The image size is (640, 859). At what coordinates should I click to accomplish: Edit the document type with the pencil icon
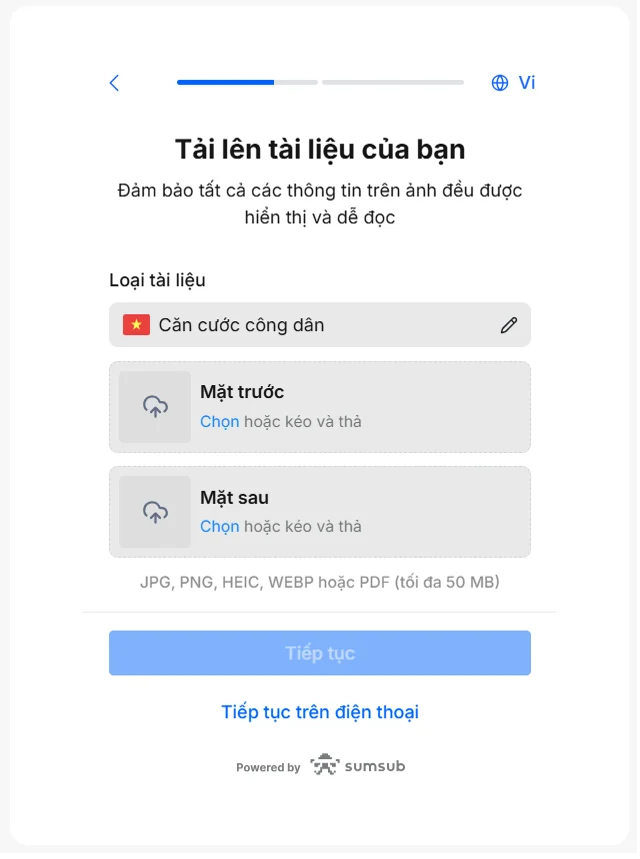pos(509,325)
